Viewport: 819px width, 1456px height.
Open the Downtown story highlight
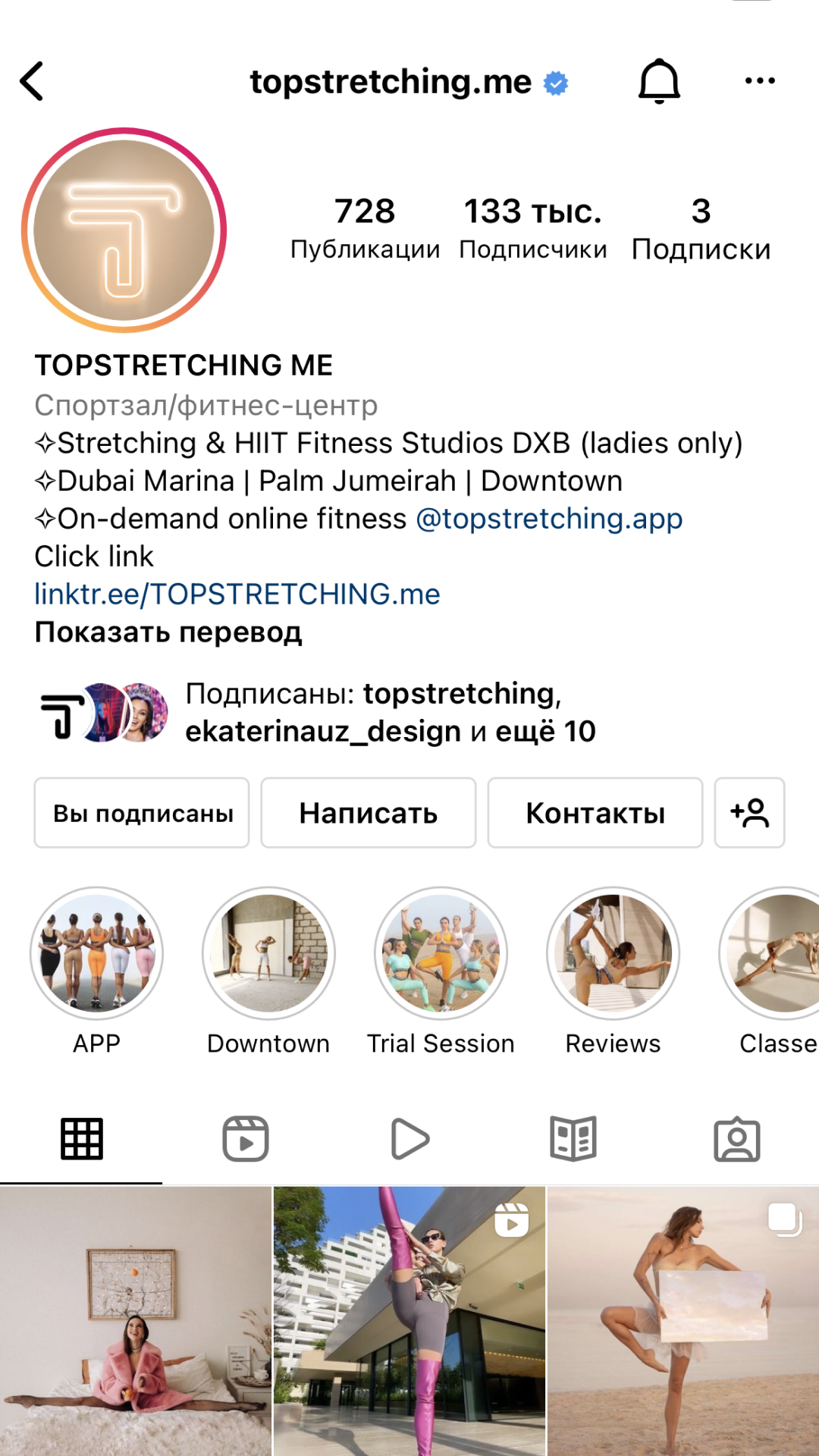(268, 953)
